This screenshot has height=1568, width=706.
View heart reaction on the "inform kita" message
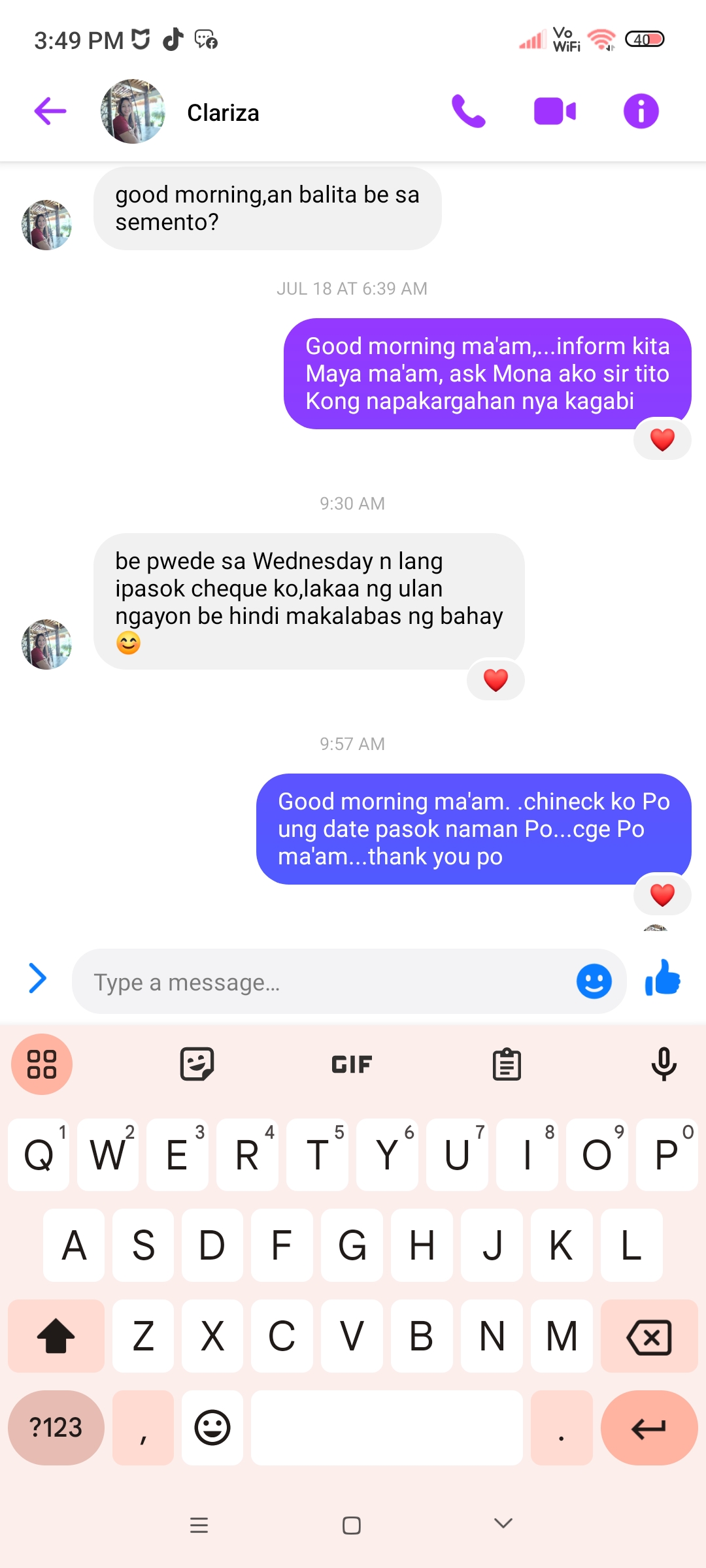(662, 440)
